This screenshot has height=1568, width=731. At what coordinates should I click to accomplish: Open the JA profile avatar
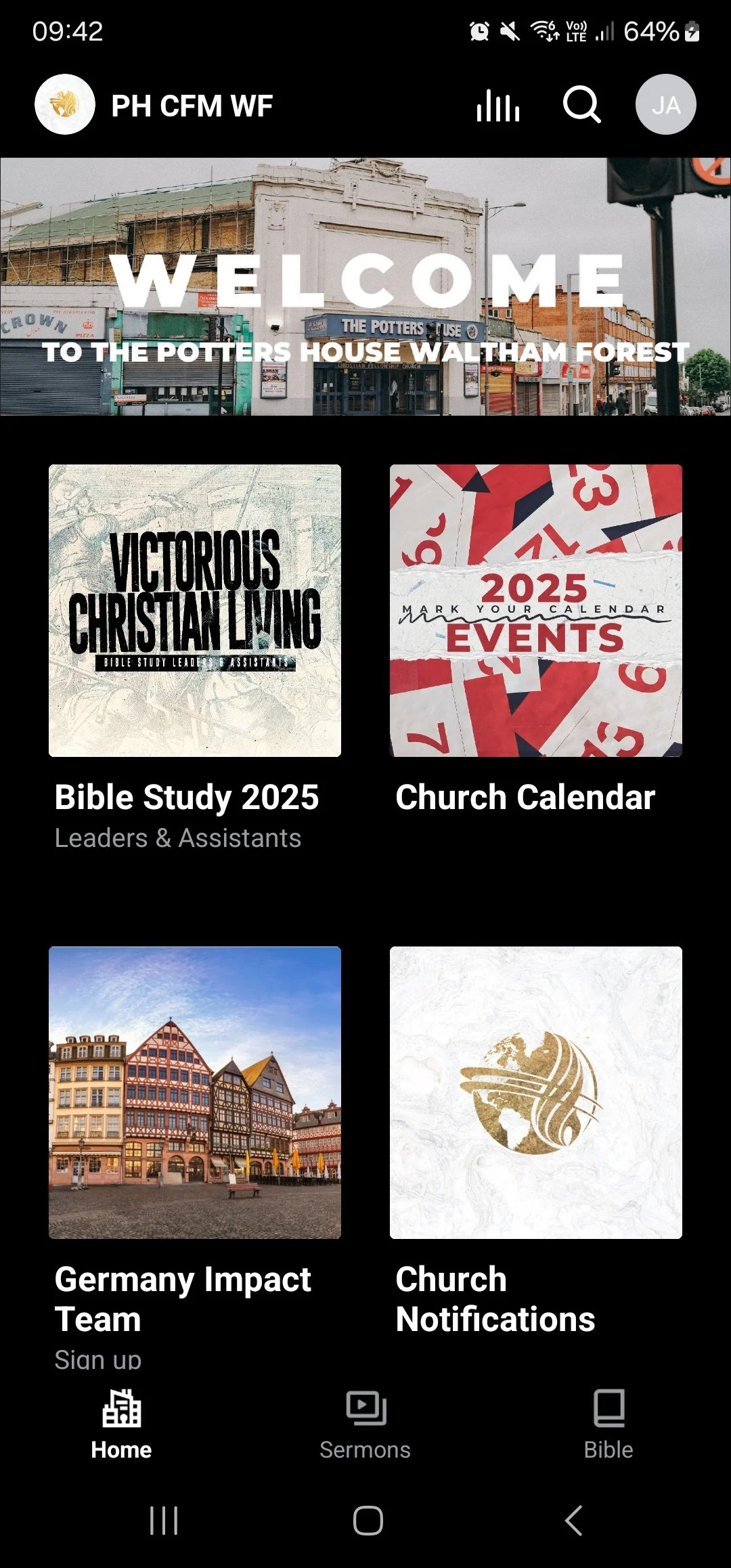click(x=665, y=105)
